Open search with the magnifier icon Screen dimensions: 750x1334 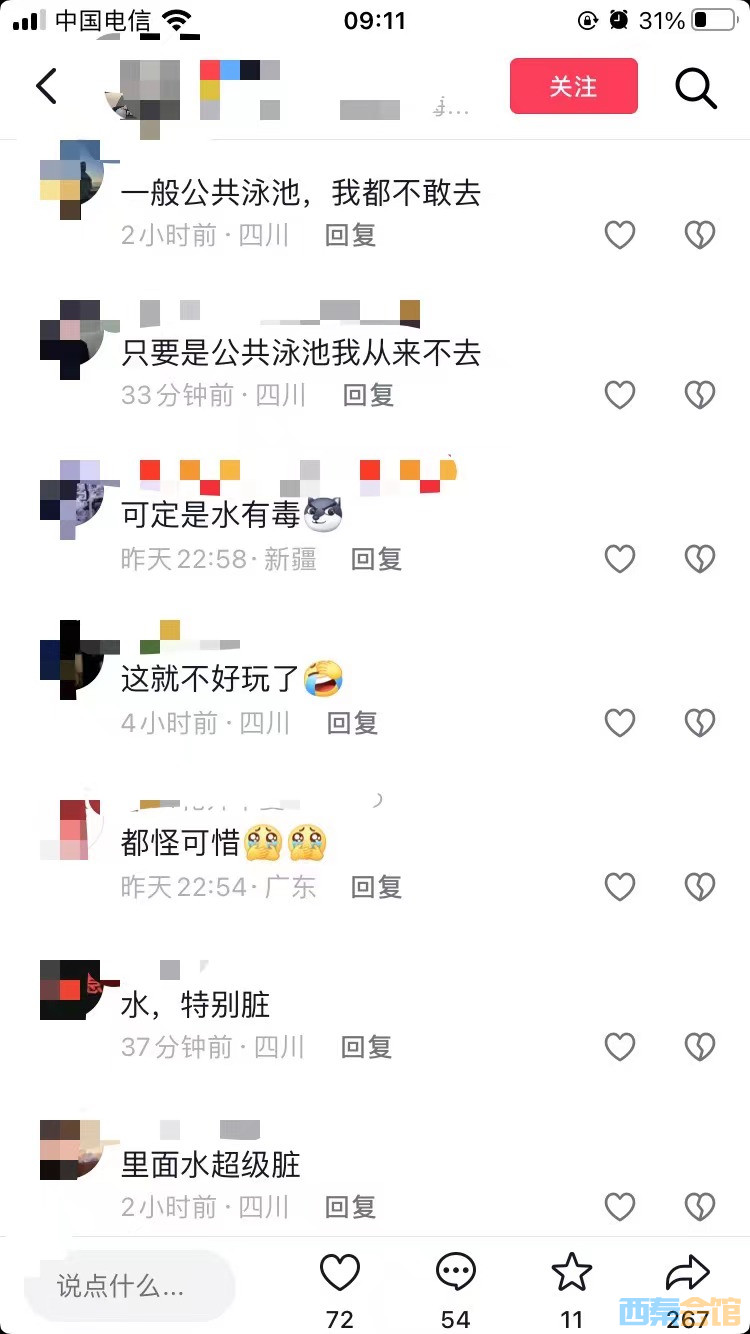coord(696,88)
